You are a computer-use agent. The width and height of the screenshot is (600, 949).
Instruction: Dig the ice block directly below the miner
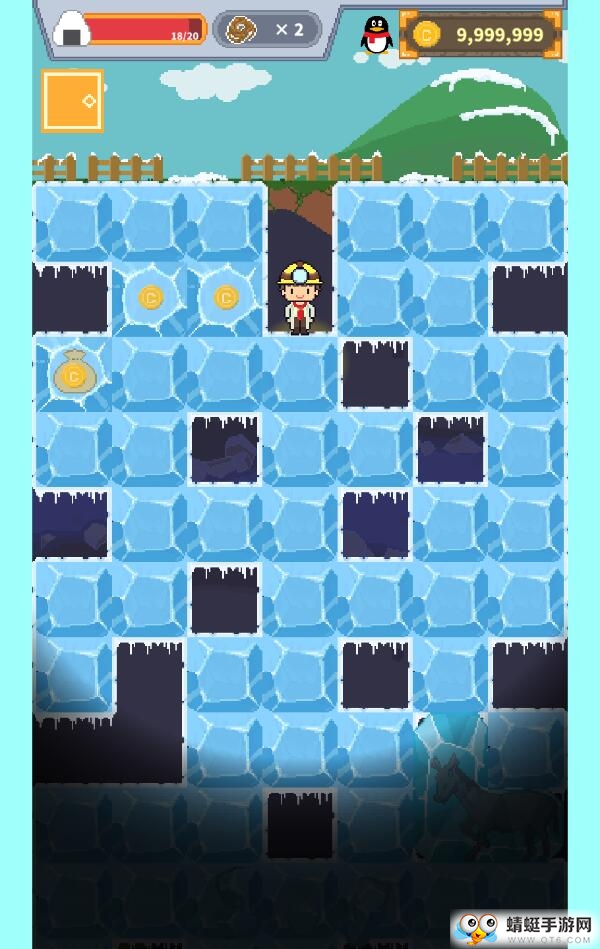298,373
